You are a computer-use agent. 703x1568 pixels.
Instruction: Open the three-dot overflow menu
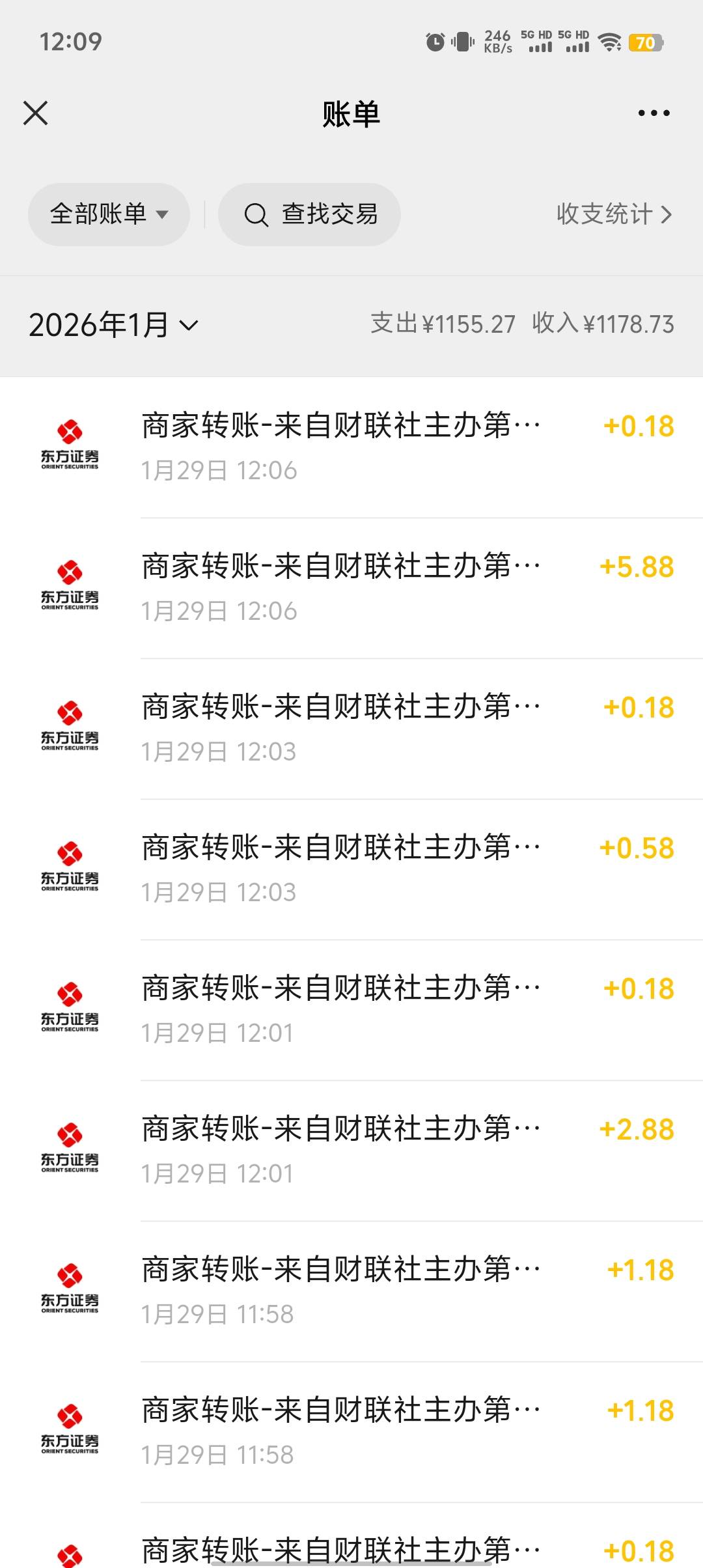[x=654, y=113]
